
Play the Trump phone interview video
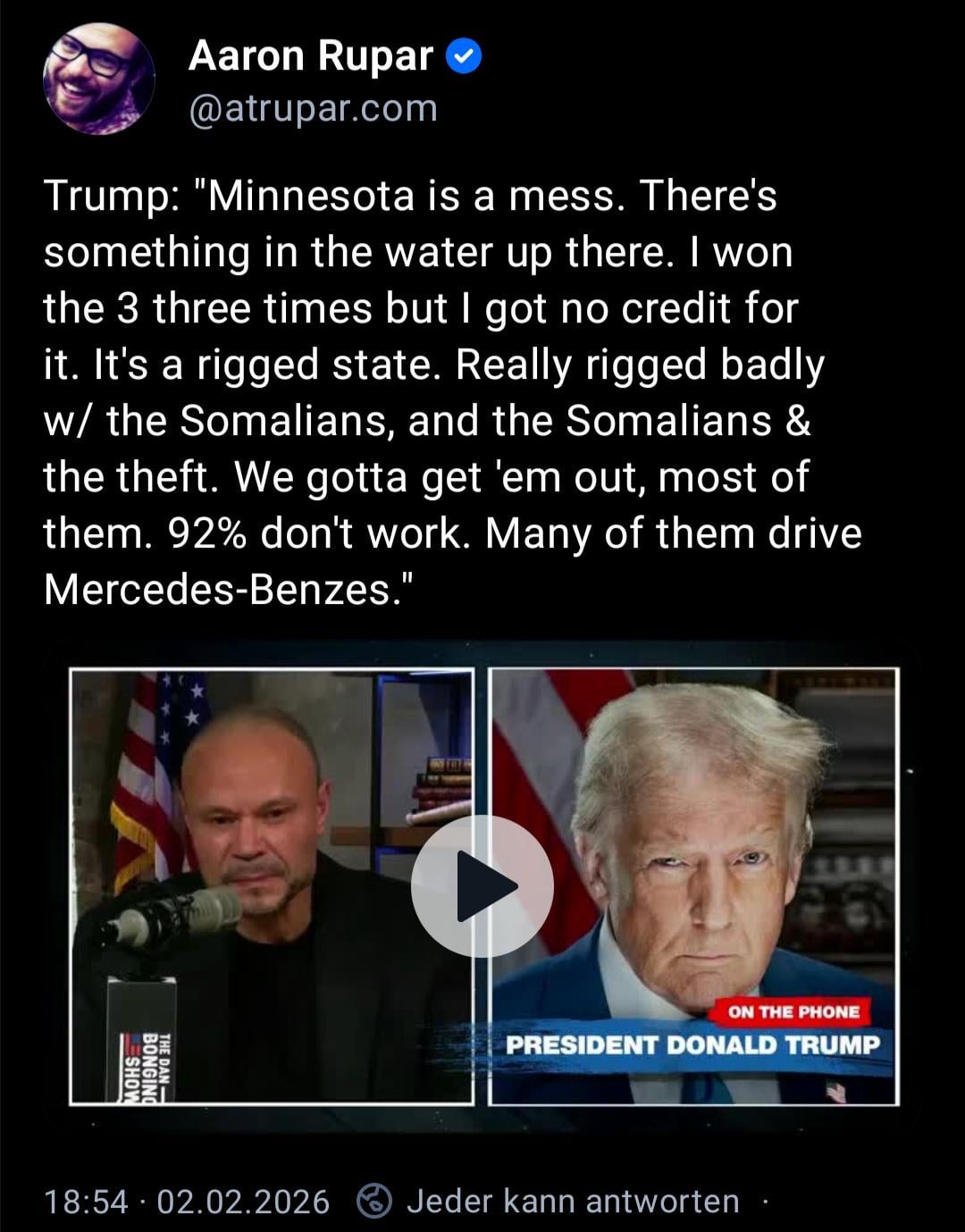click(482, 885)
